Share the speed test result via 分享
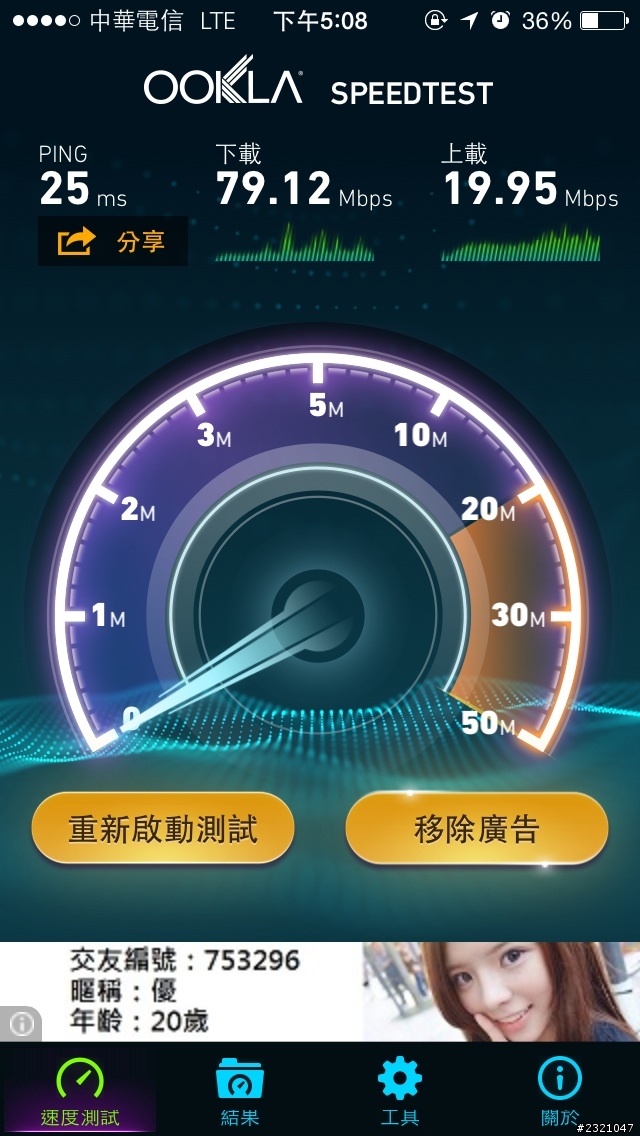The image size is (640, 1136). point(112,241)
